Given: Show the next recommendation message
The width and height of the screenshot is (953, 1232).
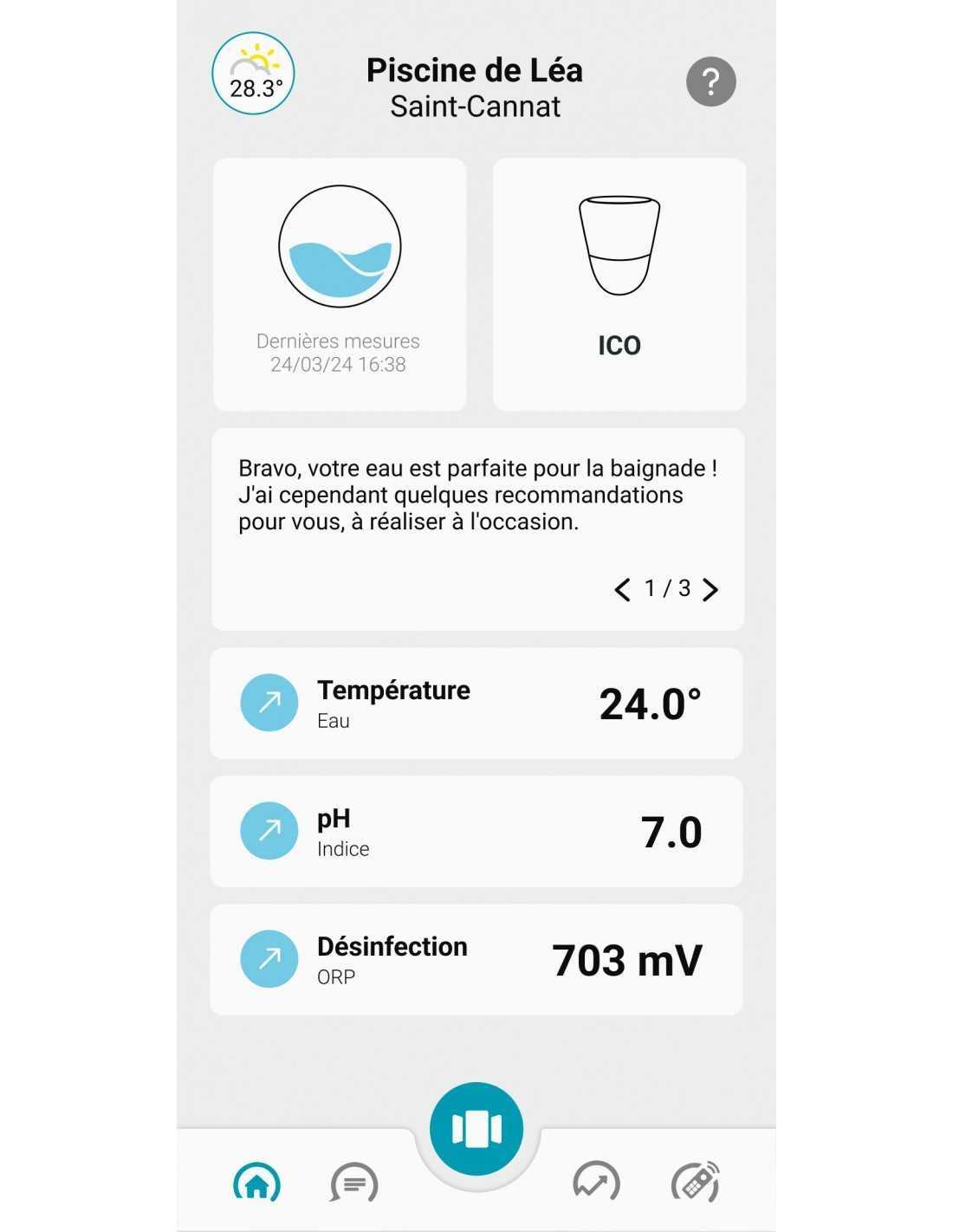Looking at the screenshot, I should pyautogui.click(x=711, y=590).
